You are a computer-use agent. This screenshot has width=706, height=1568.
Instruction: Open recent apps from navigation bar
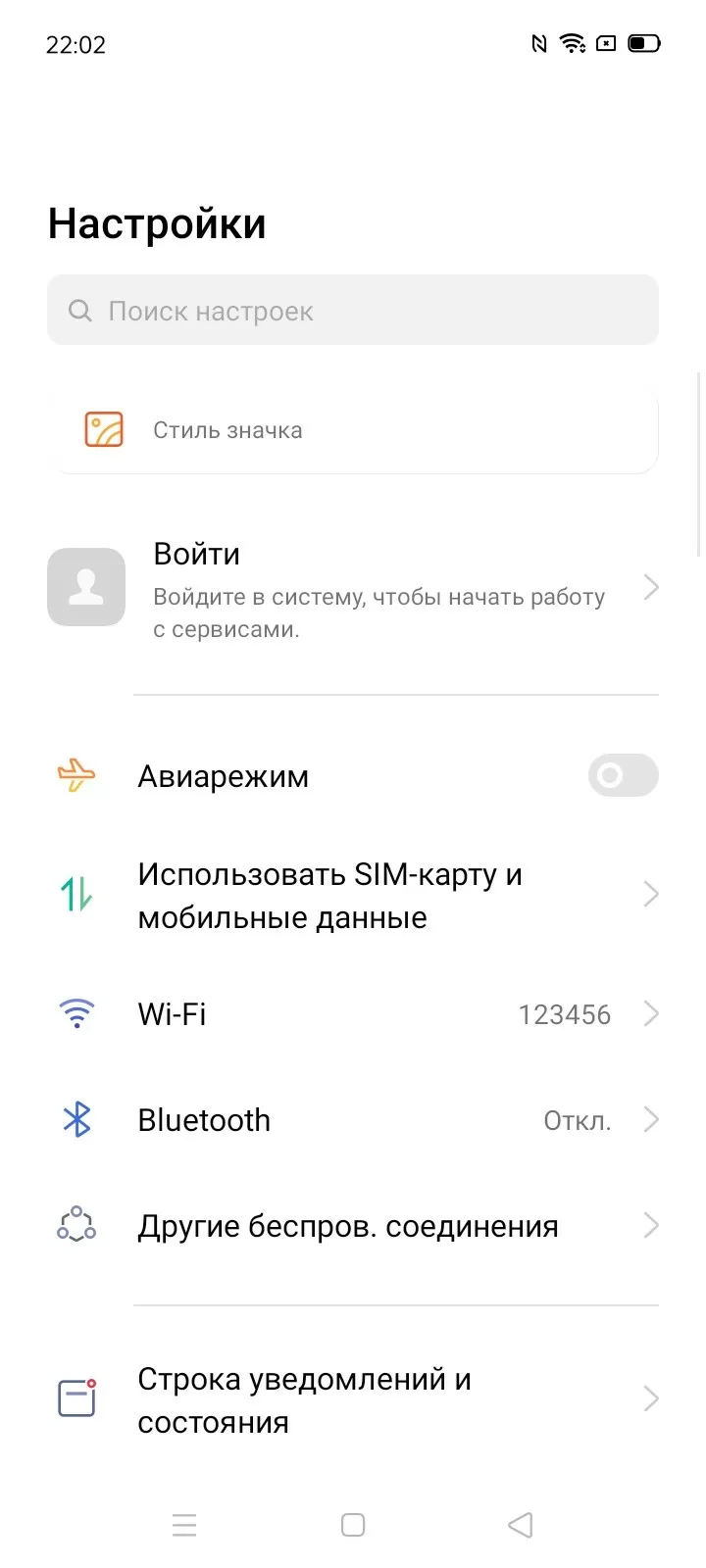[184, 1525]
